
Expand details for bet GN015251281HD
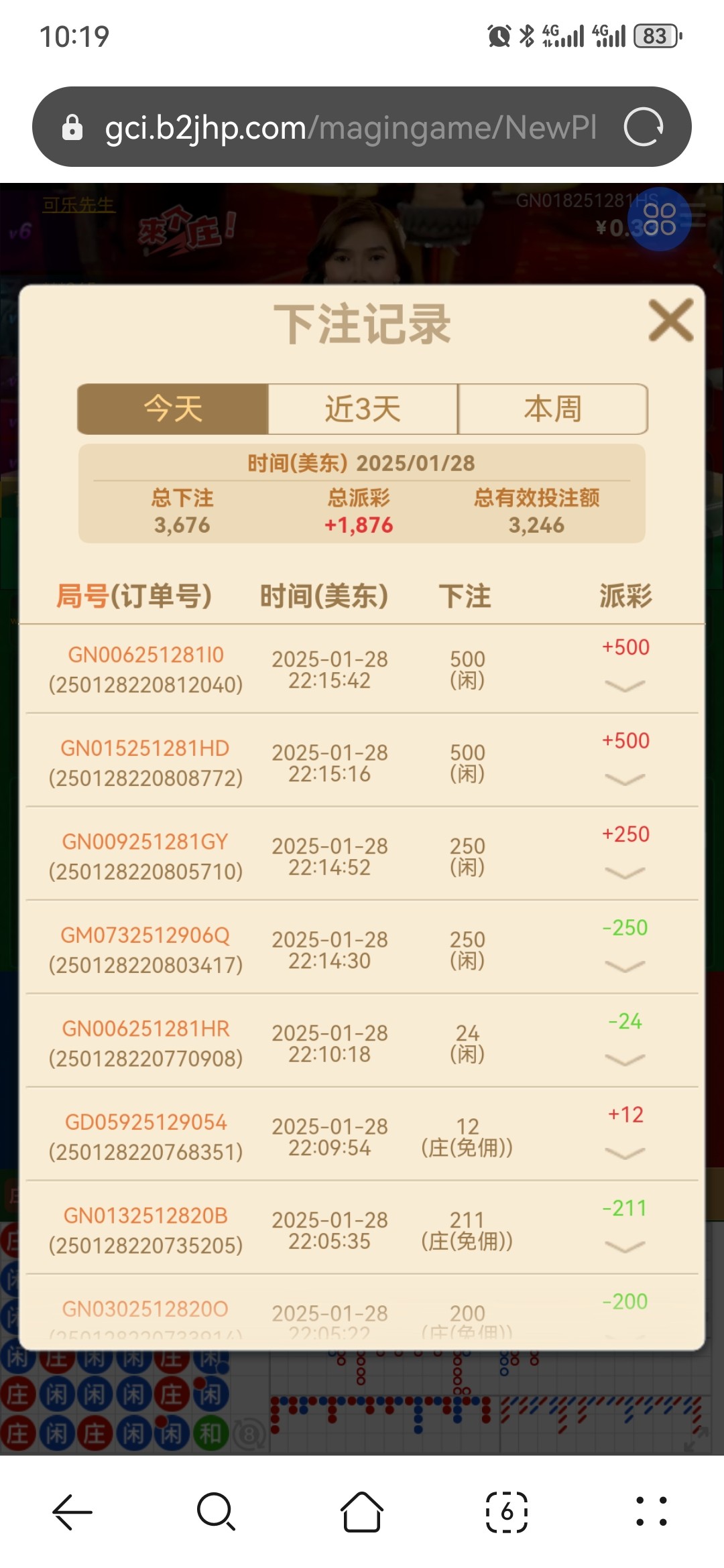click(625, 779)
